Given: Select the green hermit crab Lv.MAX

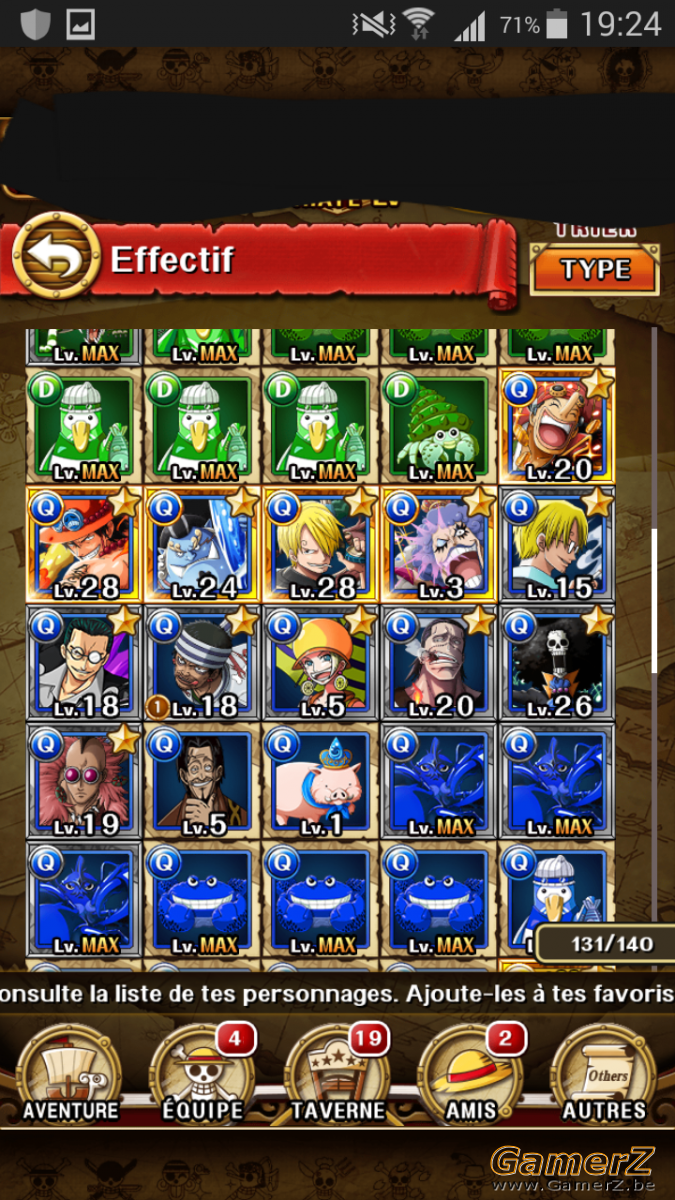Looking at the screenshot, I should point(440,427).
